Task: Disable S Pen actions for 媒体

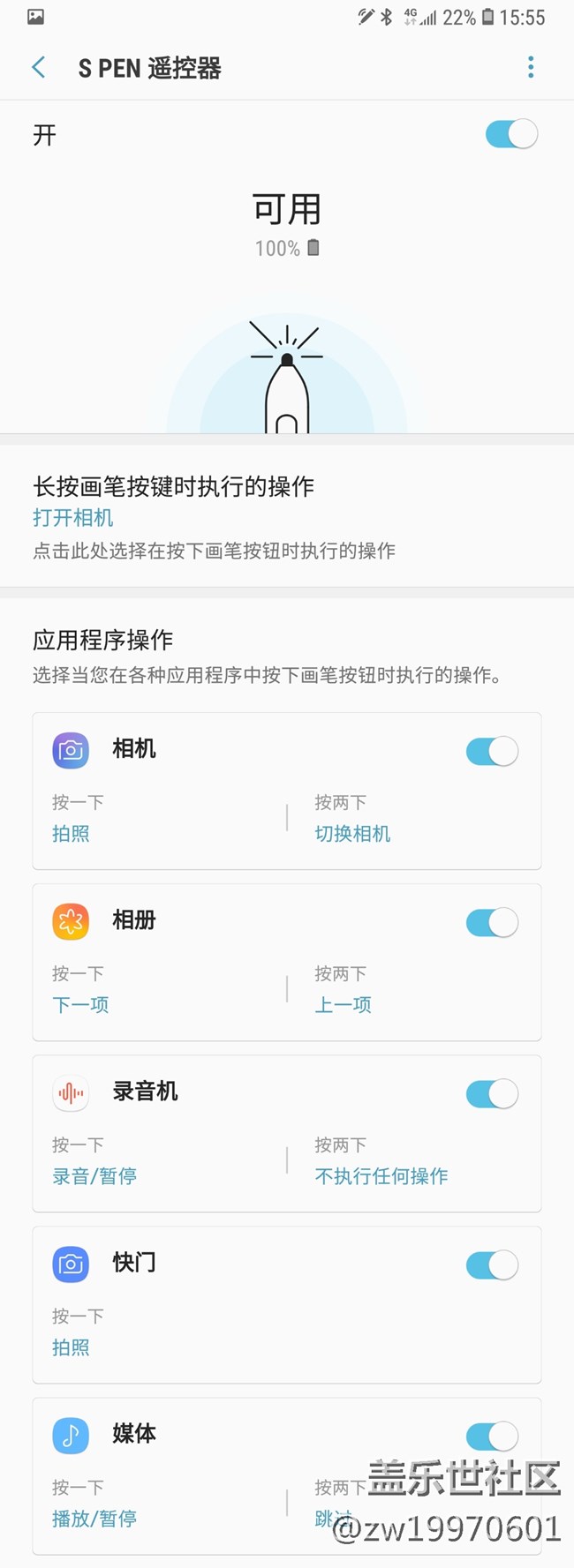Action: tap(492, 1437)
